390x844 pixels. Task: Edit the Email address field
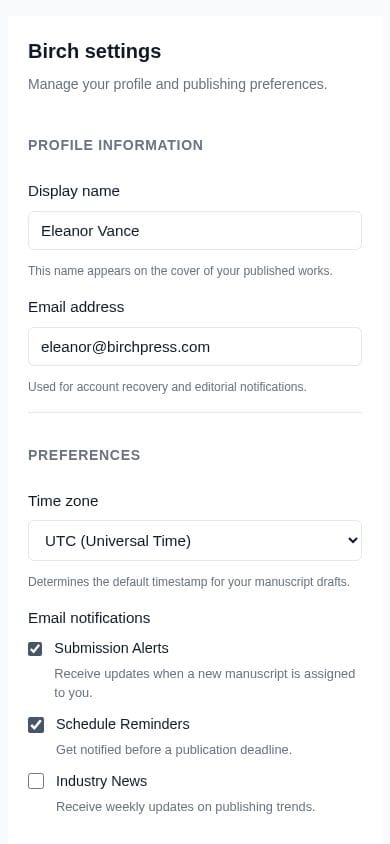[195, 347]
